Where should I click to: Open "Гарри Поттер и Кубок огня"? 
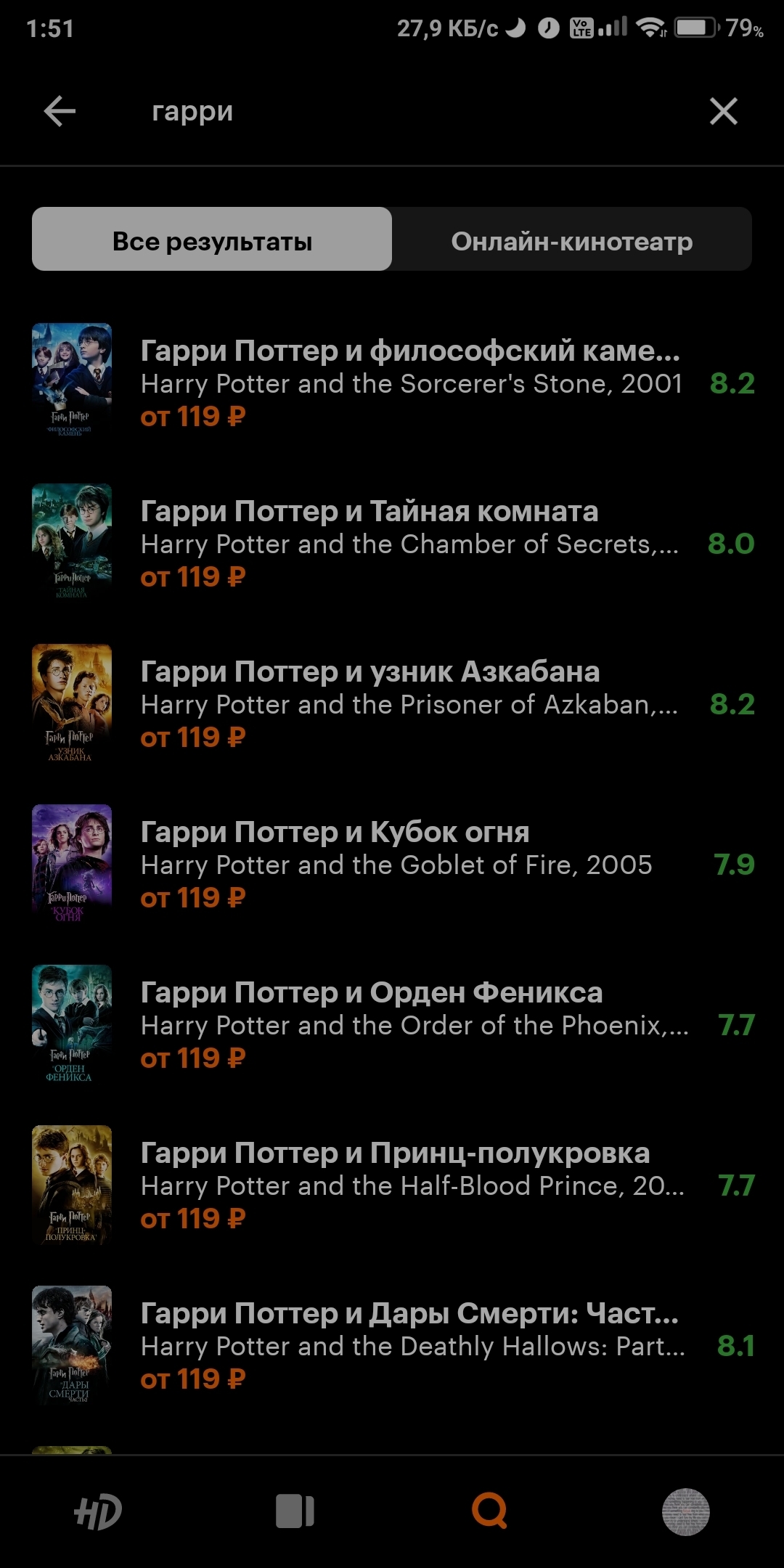[410, 864]
